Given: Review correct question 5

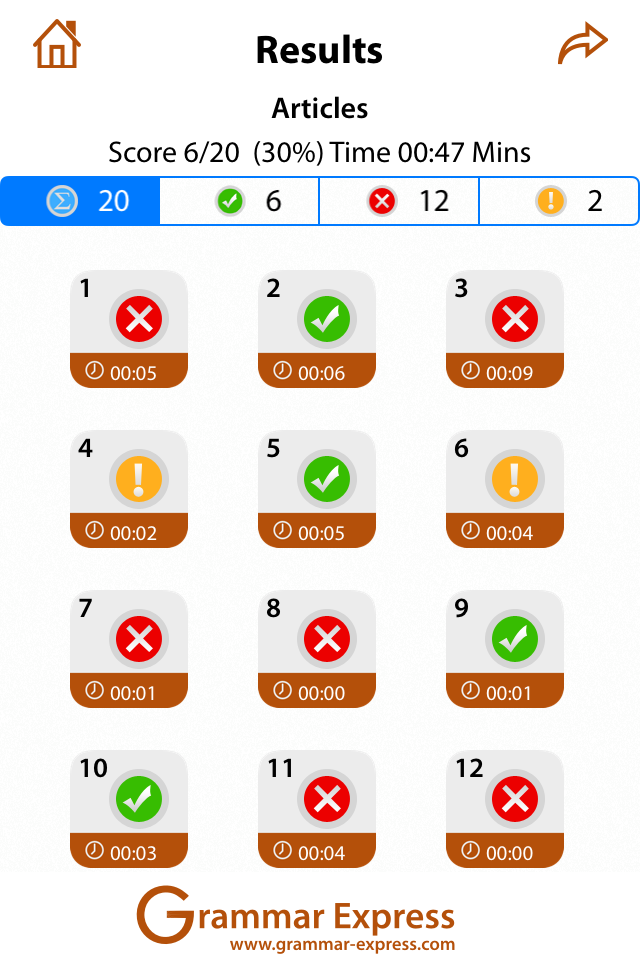Looking at the screenshot, I should click(317, 488).
